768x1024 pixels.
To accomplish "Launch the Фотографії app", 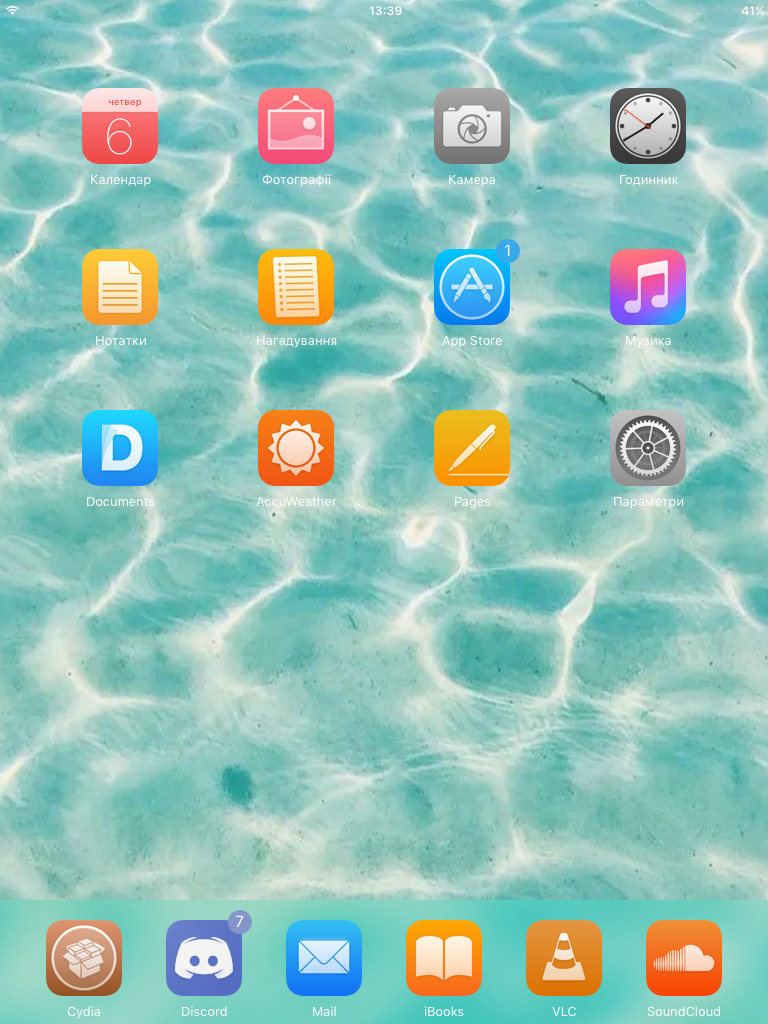I will [296, 126].
